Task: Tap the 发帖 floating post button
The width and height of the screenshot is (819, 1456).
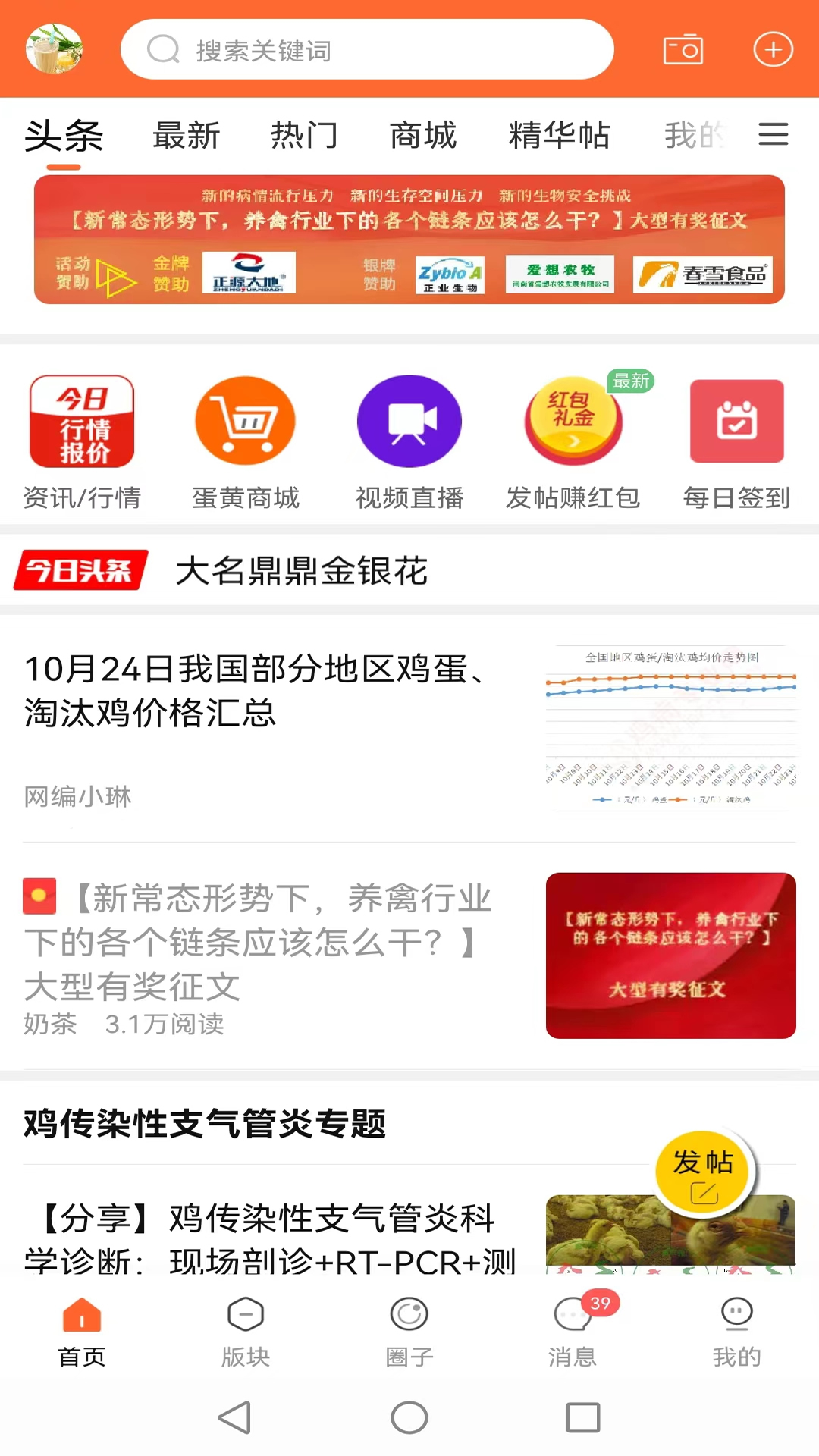Action: point(704,1170)
